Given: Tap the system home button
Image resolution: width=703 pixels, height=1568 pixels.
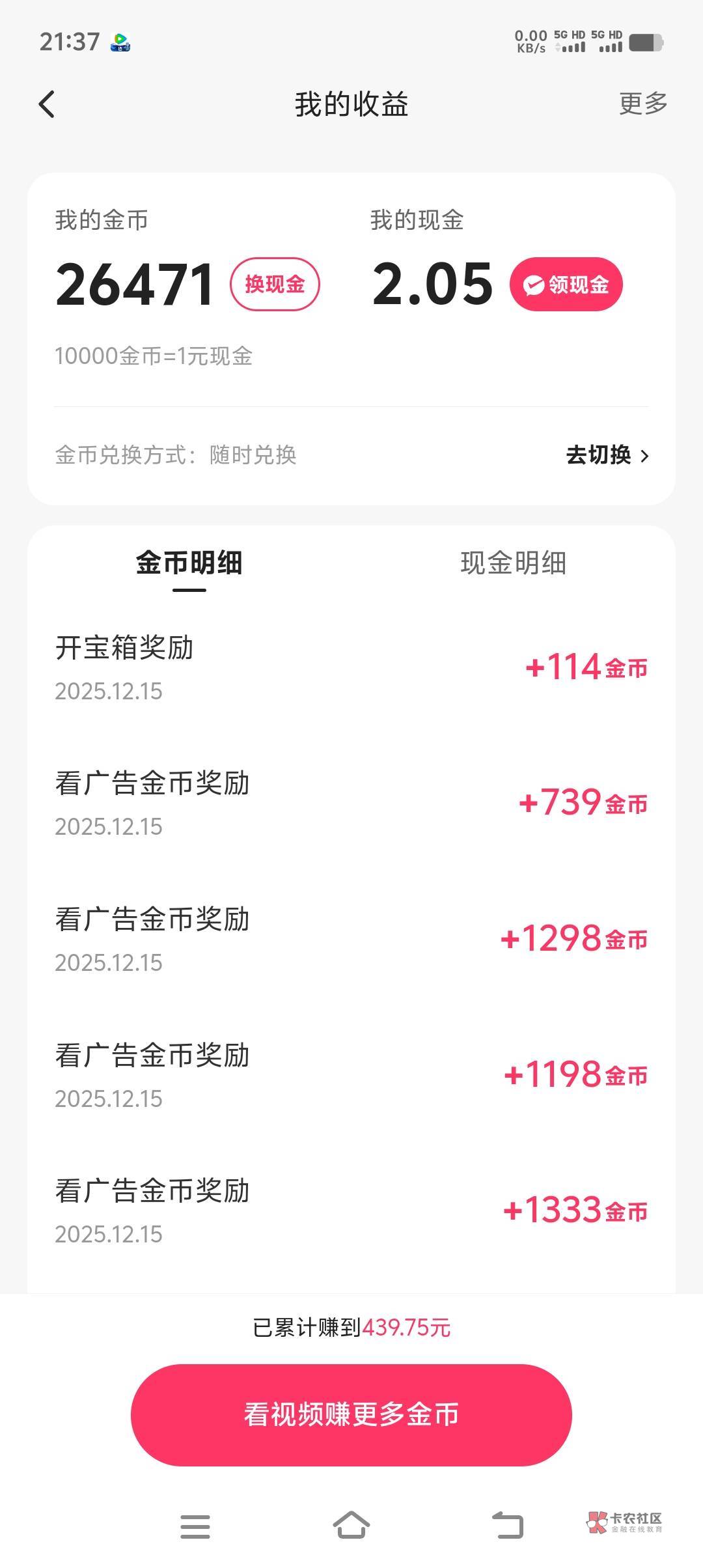Looking at the screenshot, I should pyautogui.click(x=351, y=1526).
